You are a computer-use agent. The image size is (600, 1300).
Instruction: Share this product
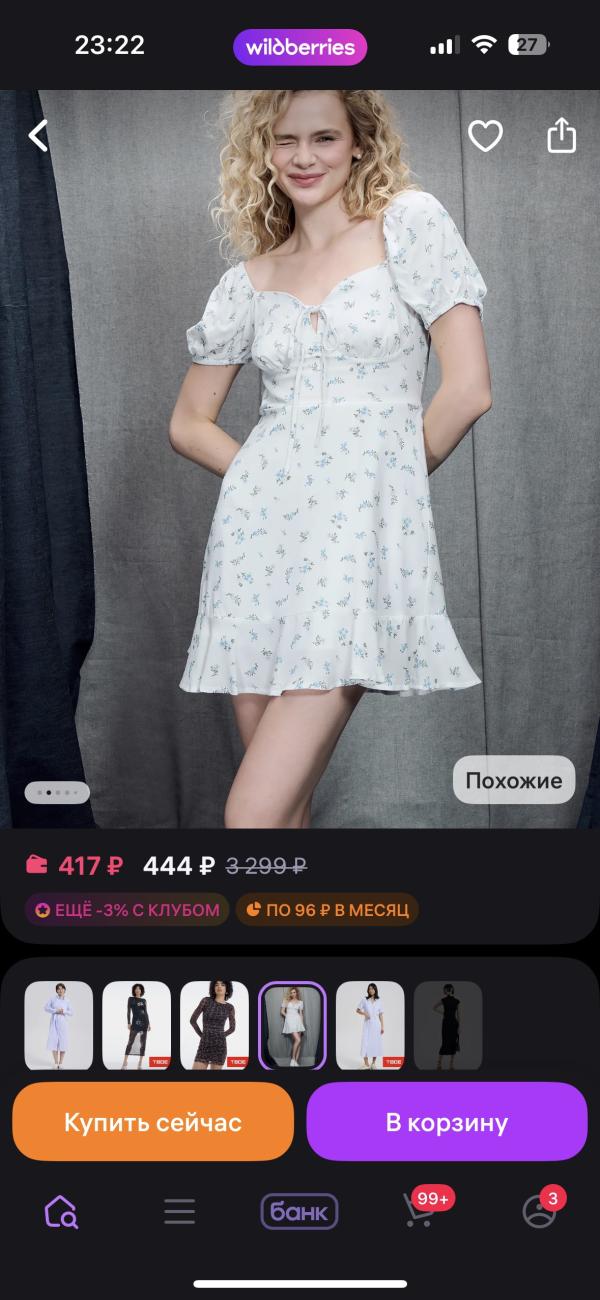point(562,135)
